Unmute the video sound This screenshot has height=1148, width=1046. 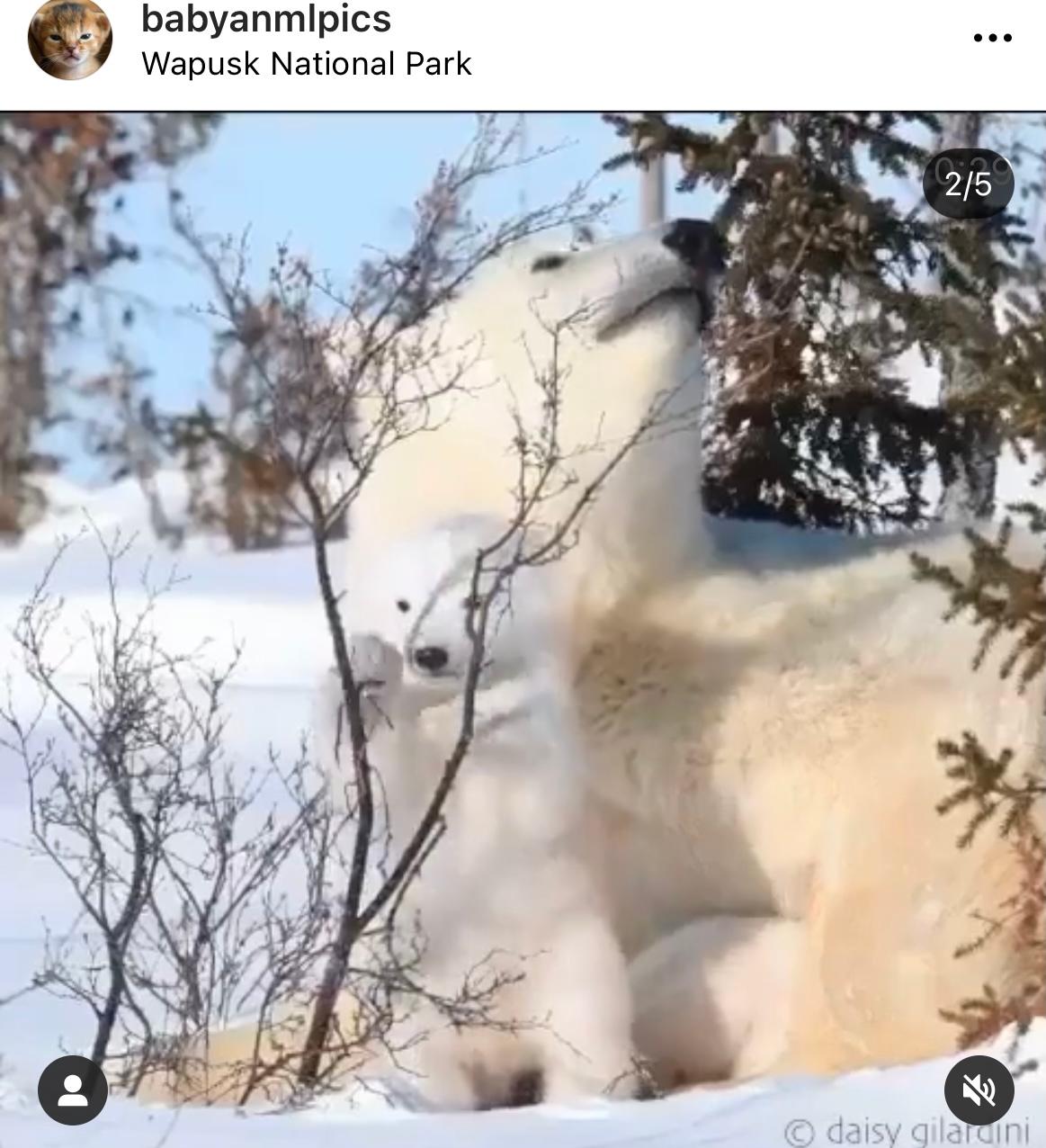979,1090
